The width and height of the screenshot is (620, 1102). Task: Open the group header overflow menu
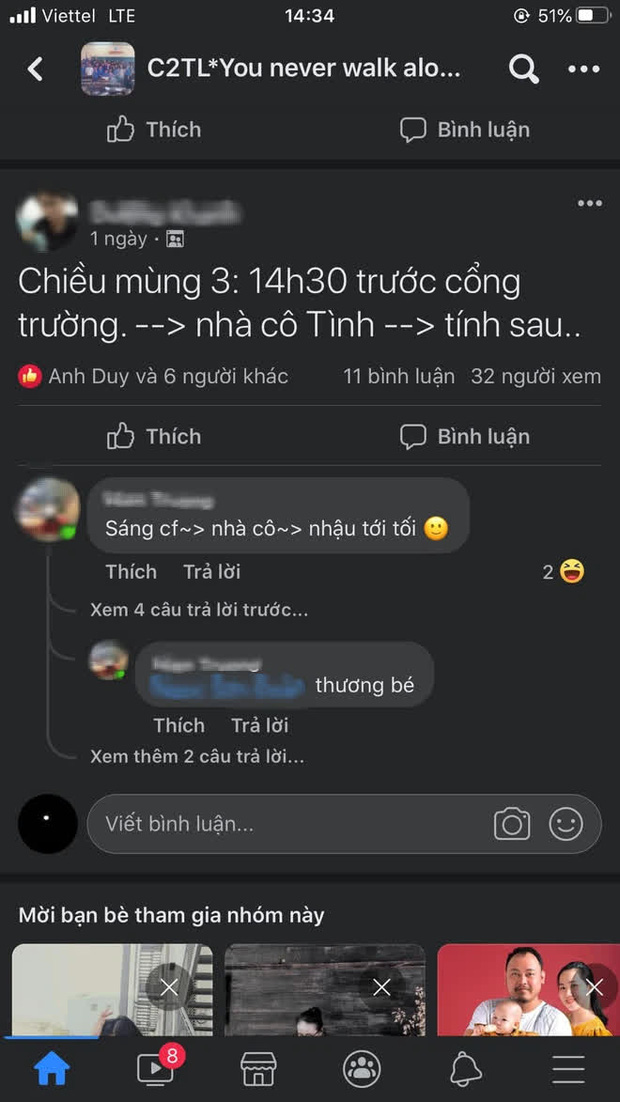[584, 69]
